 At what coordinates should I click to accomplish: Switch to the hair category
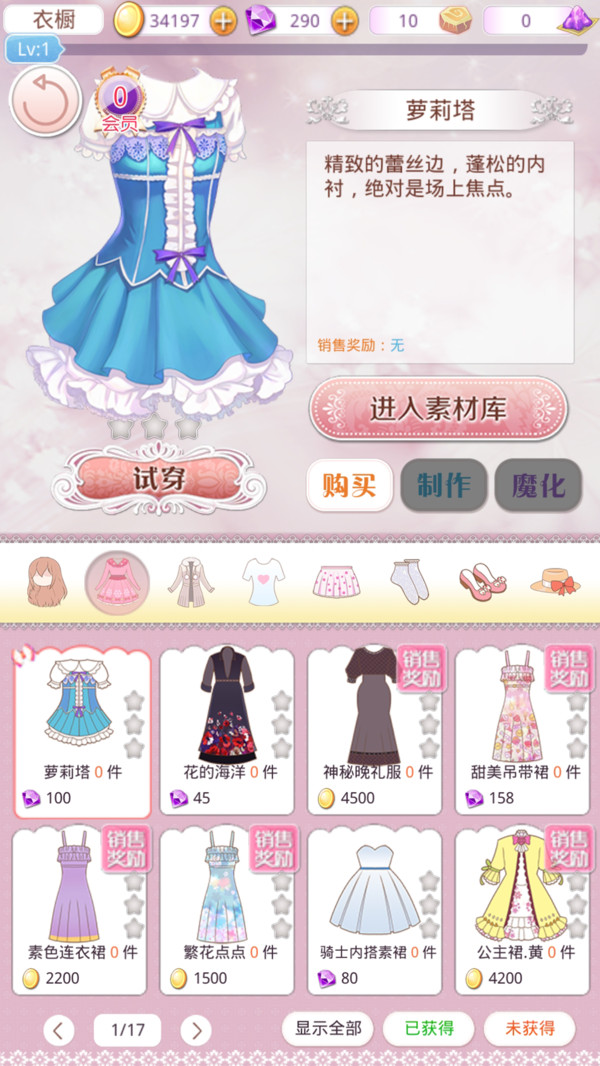[45, 580]
